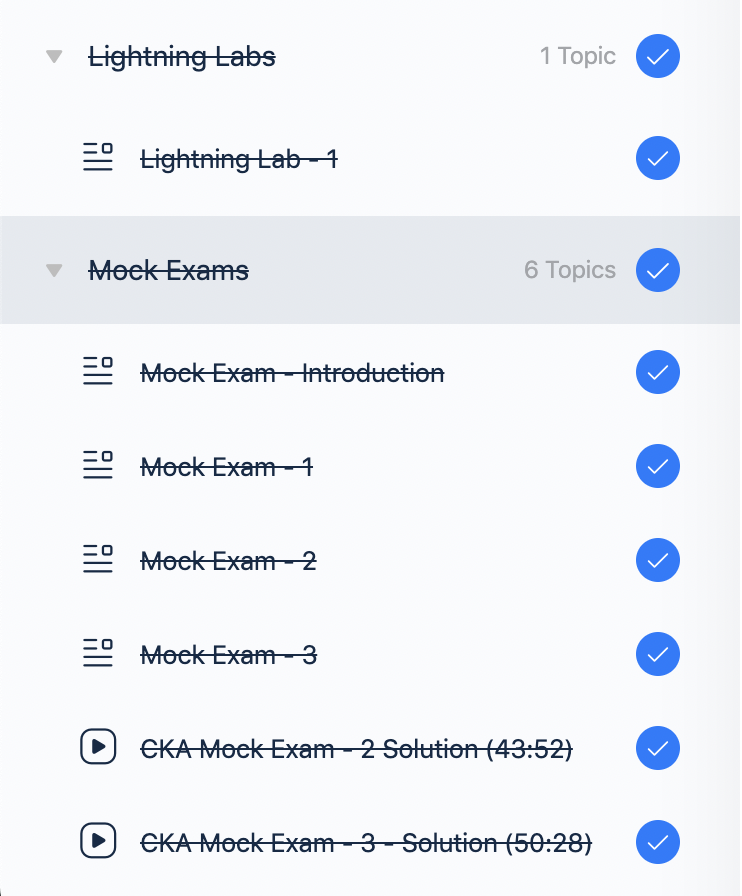
Task: Open the Lightning Lab - 1 lesson
Action: click(x=239, y=158)
